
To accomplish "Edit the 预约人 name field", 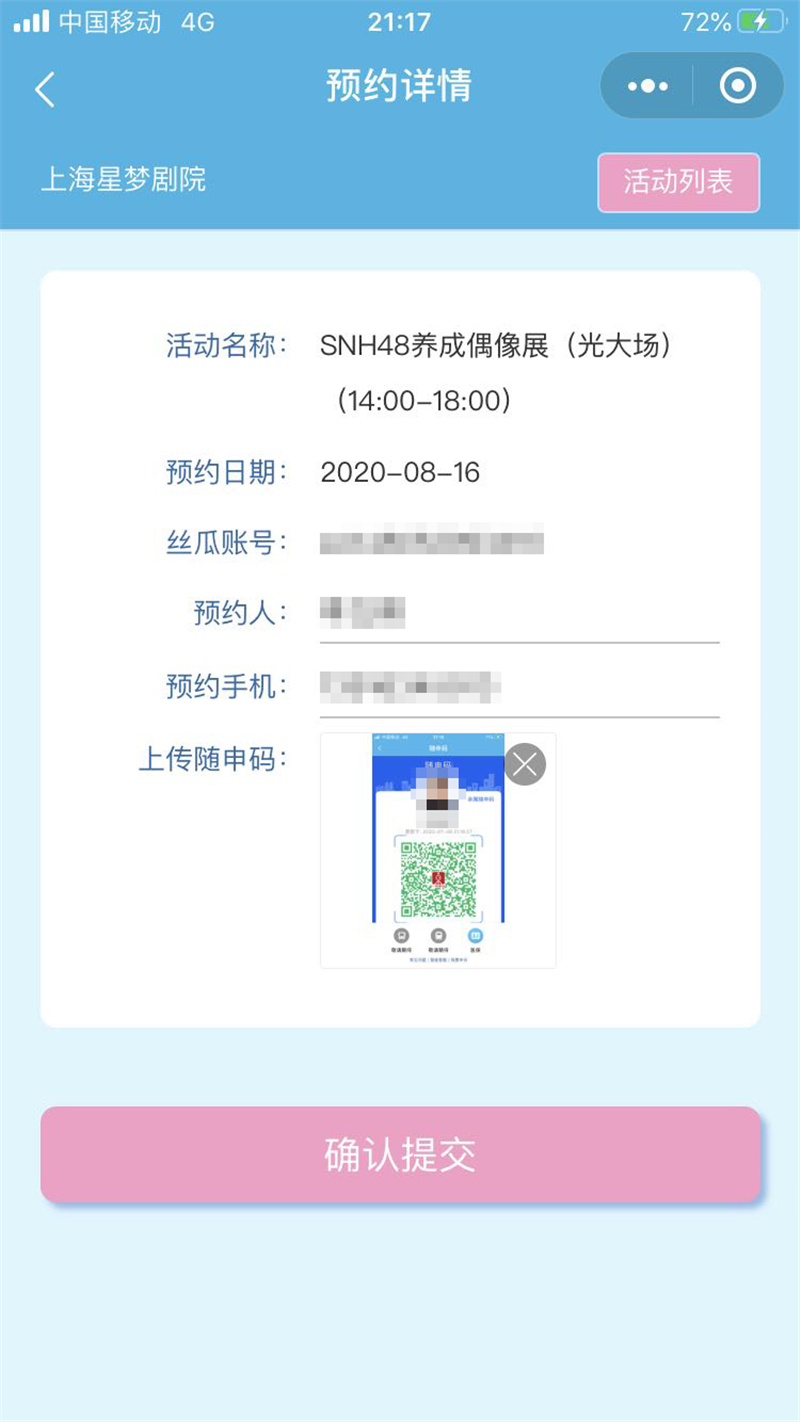I will tap(518, 612).
